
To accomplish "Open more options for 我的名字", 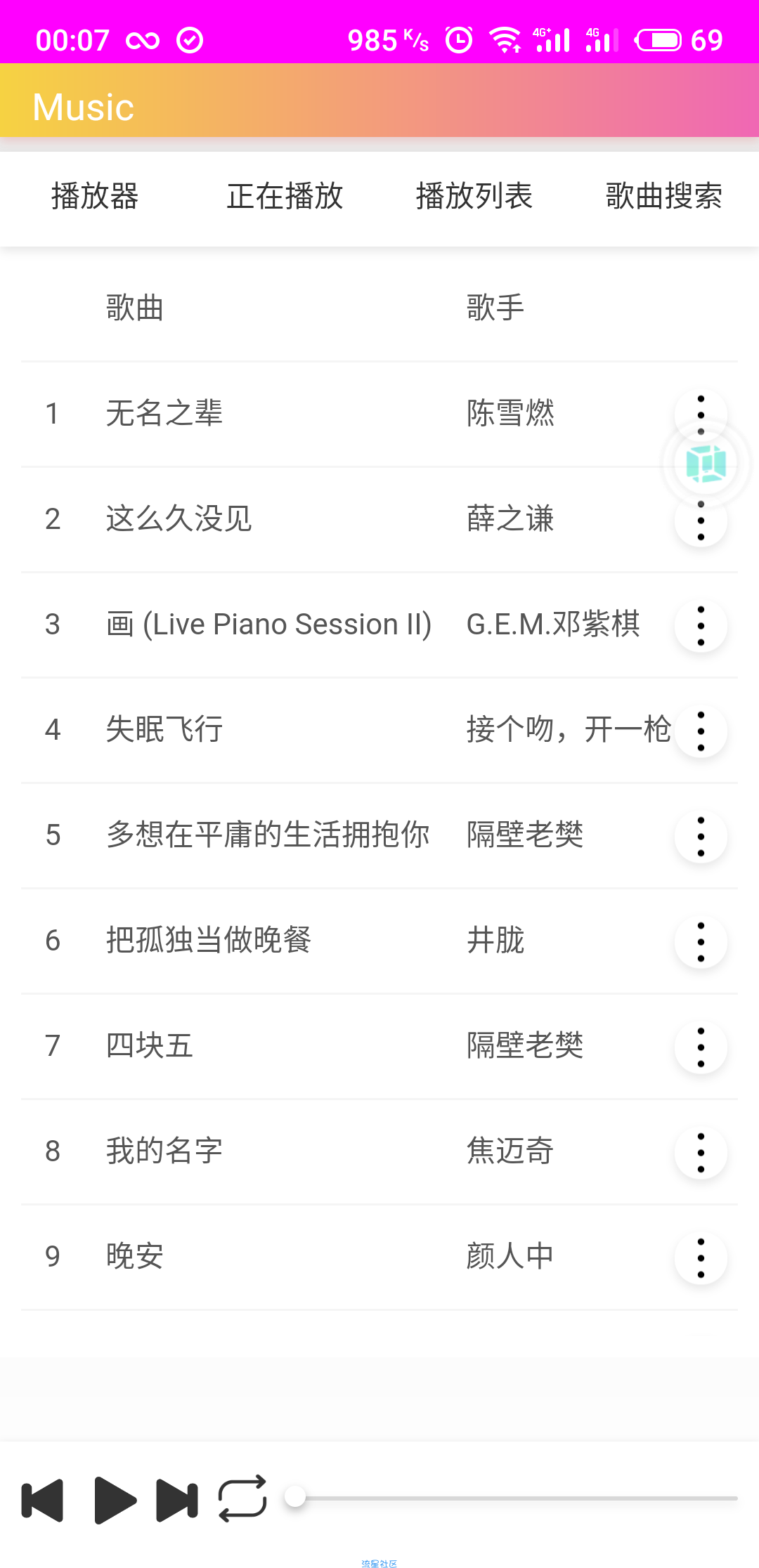I will click(701, 1153).
